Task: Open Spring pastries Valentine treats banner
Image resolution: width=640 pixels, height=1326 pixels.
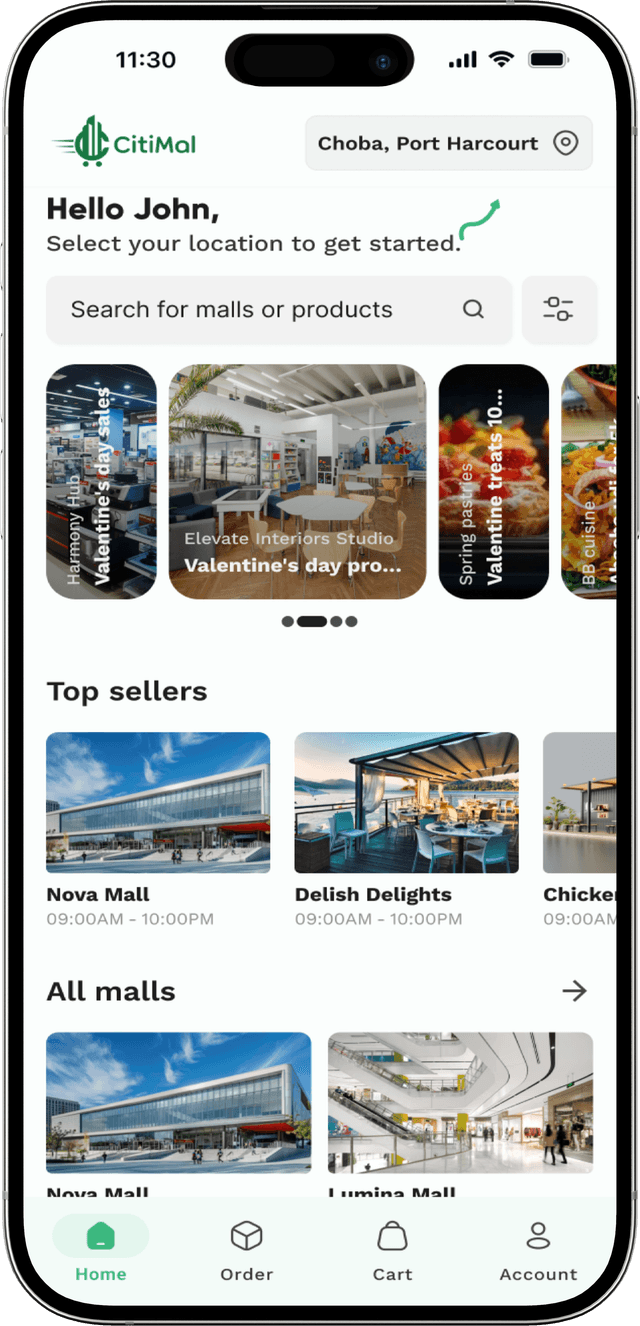Action: coord(493,482)
